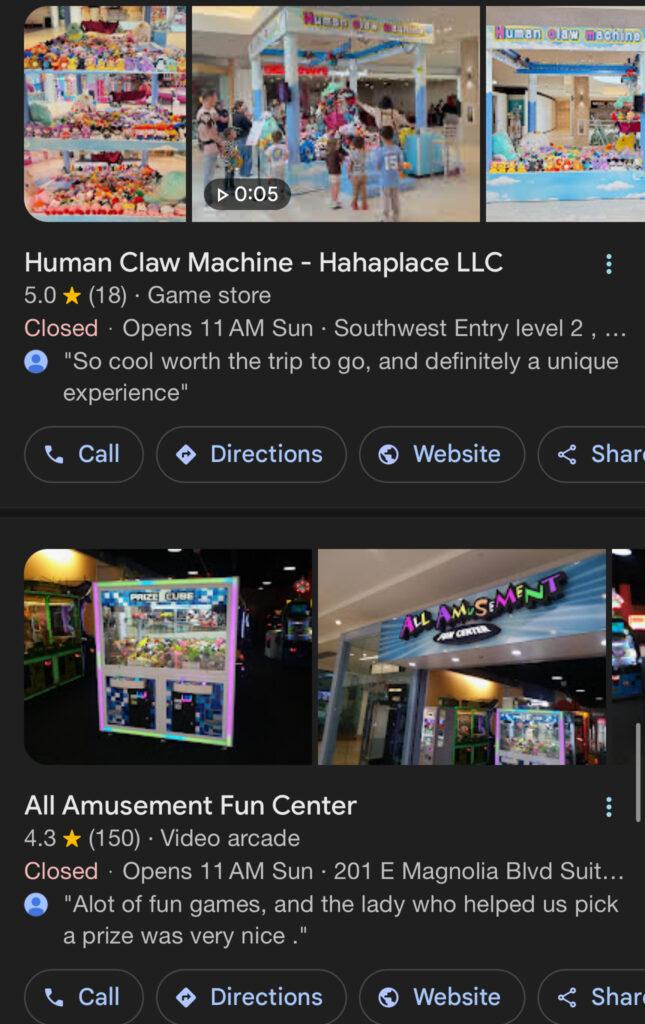Share the Human Claw Machine listing
This screenshot has width=645, height=1024.
(598, 454)
